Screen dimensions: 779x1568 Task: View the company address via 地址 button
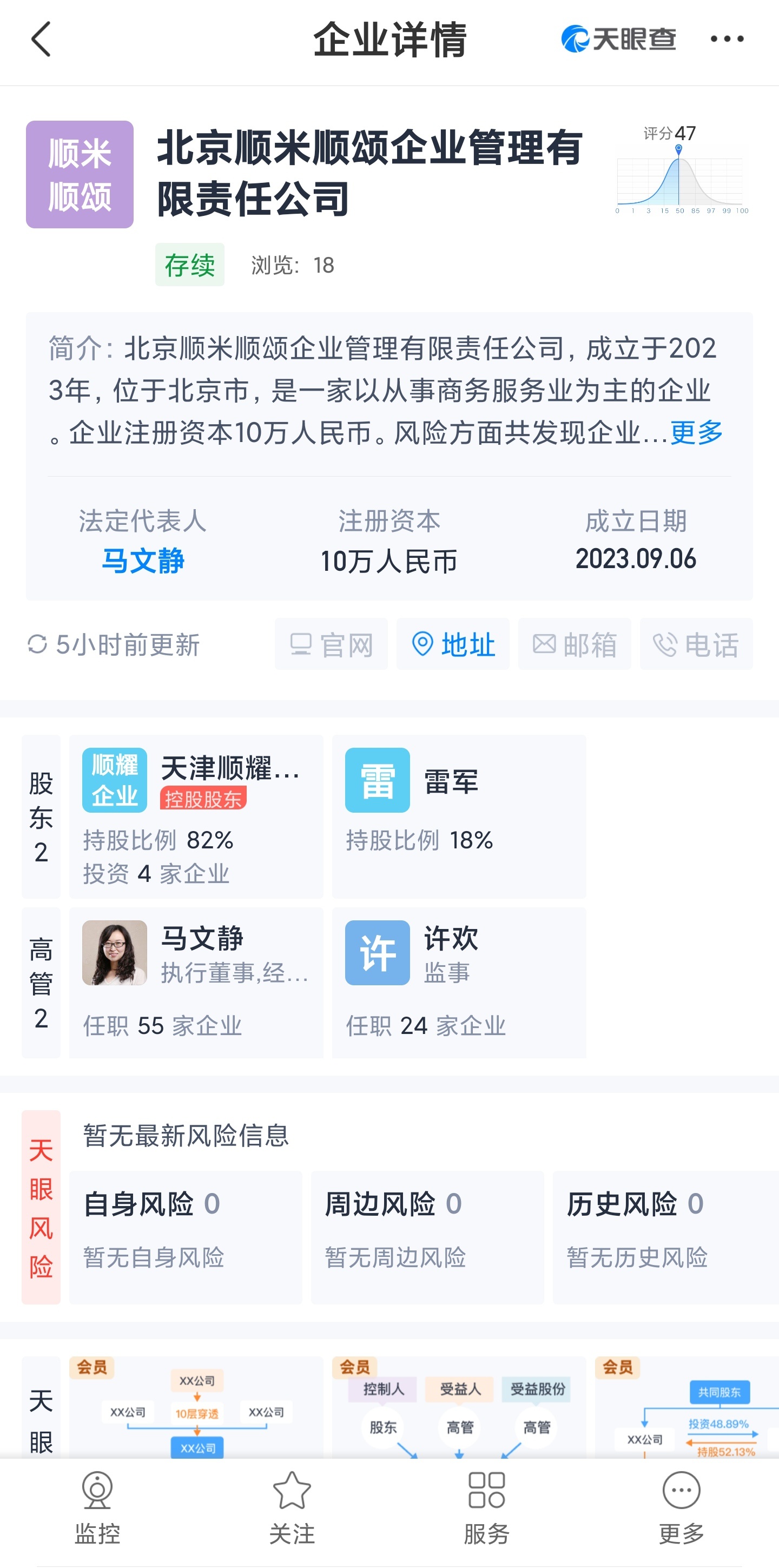[453, 644]
